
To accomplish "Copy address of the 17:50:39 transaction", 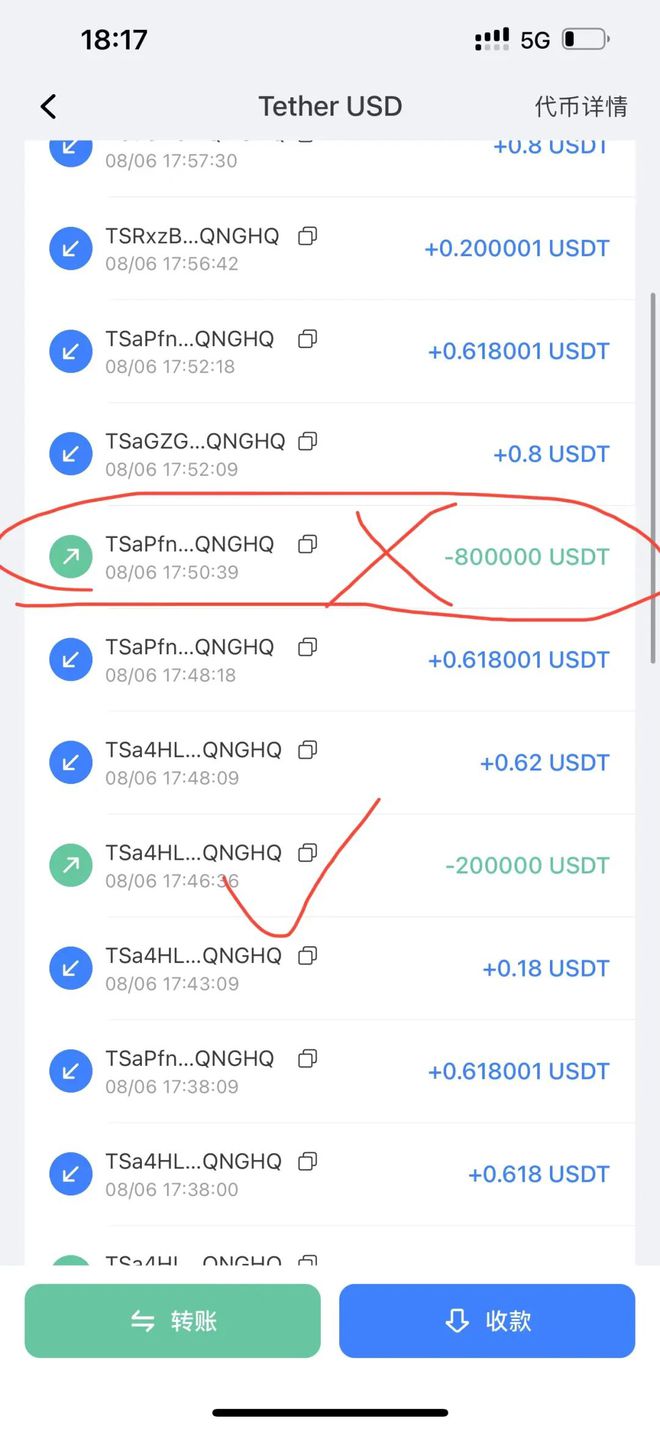I will pos(308,544).
